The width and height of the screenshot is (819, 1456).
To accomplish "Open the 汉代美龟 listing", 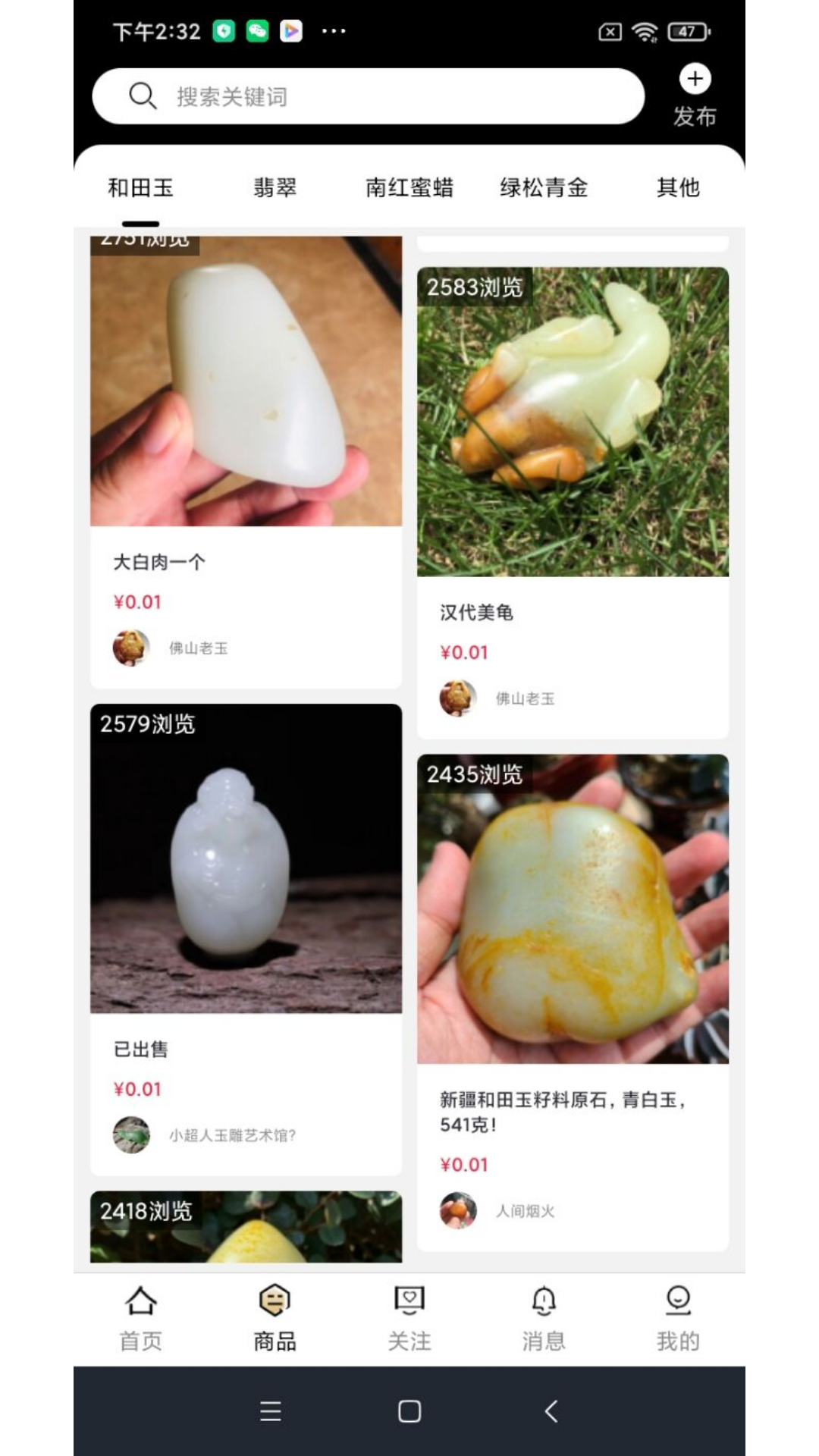I will [x=475, y=613].
